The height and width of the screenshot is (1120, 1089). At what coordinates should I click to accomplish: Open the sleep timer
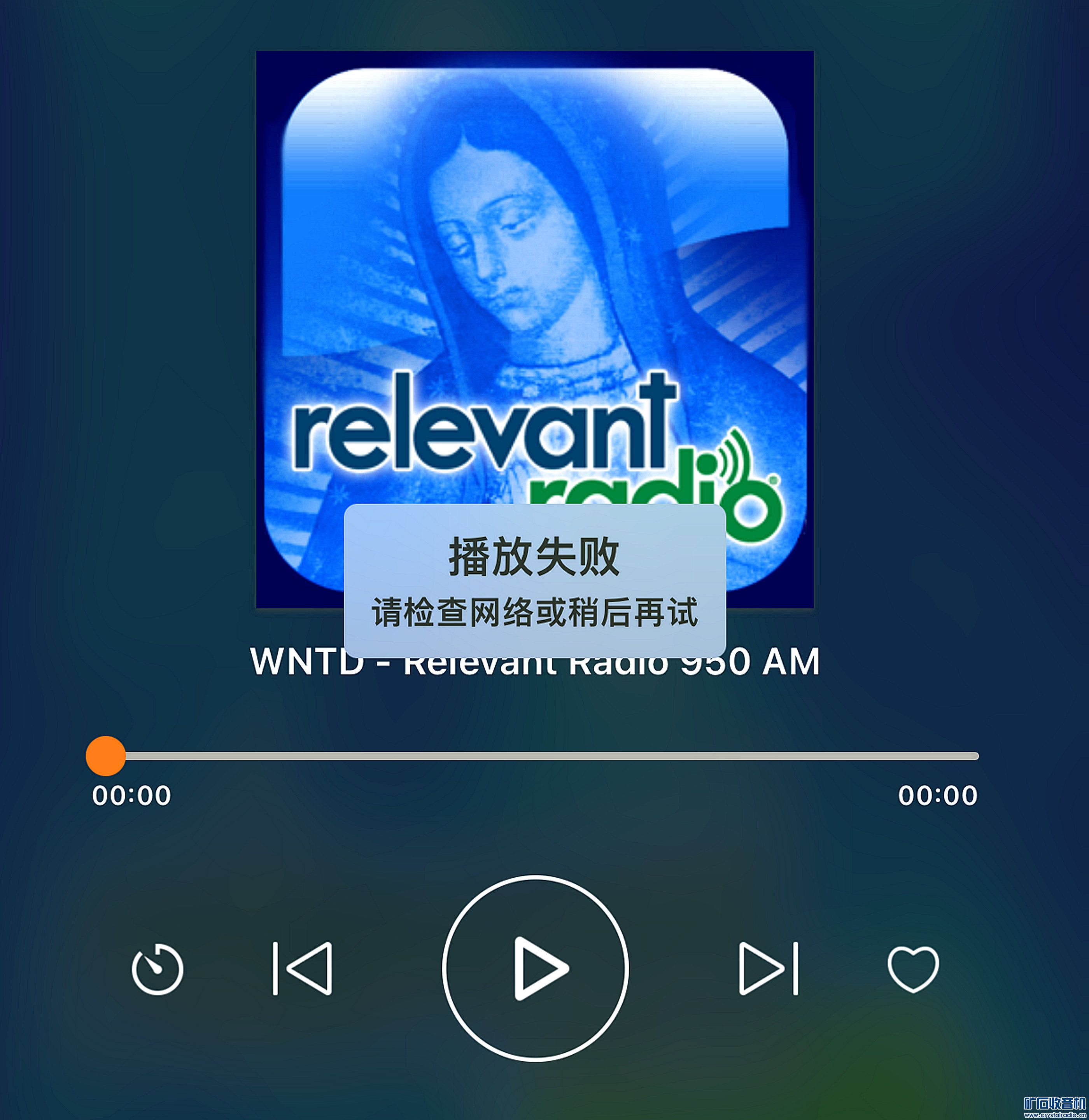point(157,969)
